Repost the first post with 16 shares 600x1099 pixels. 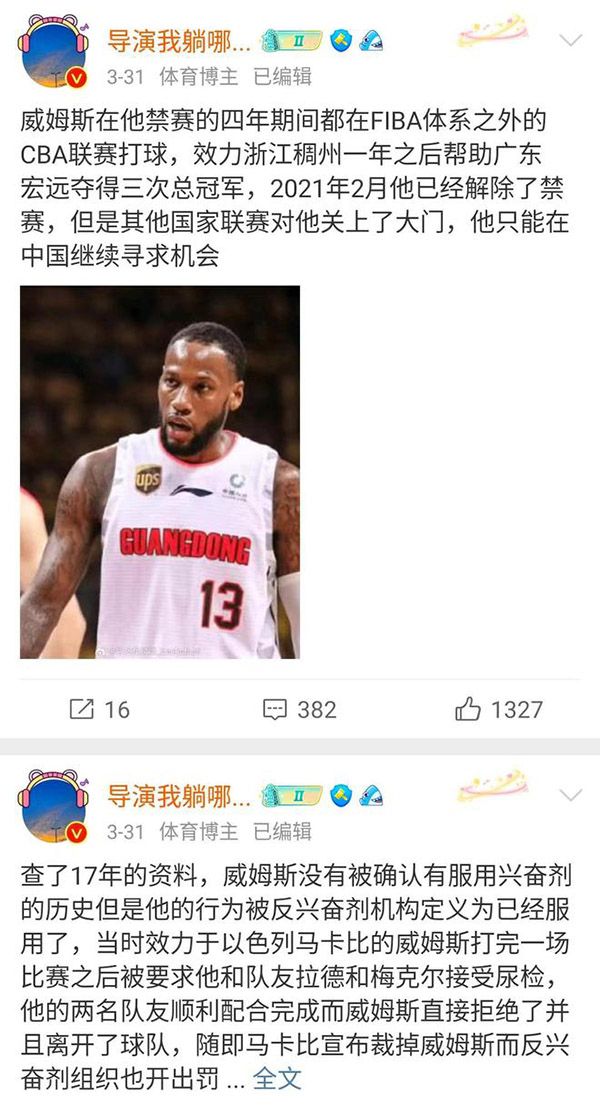(100, 709)
